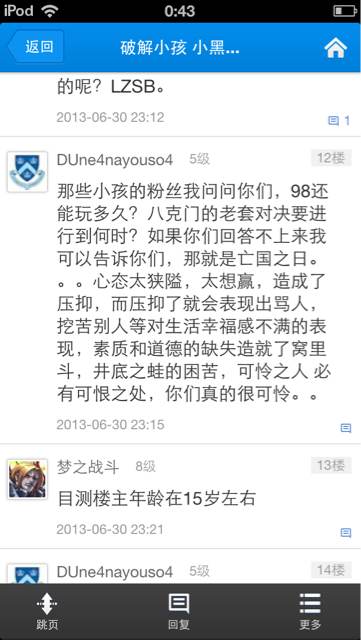Viewport: 361px width, 640px height.
Task: Open the 更多 menu
Action: (x=310, y=611)
